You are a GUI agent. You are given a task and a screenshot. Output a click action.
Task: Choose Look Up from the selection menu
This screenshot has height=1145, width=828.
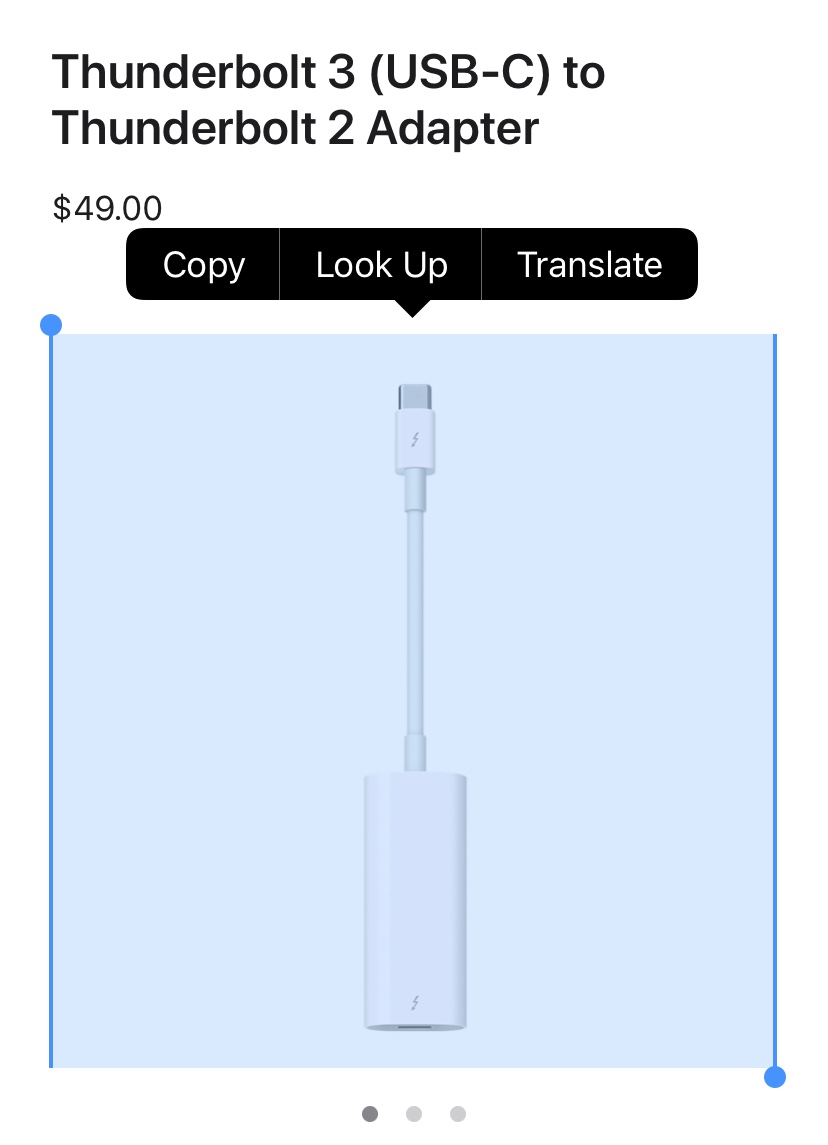381,265
